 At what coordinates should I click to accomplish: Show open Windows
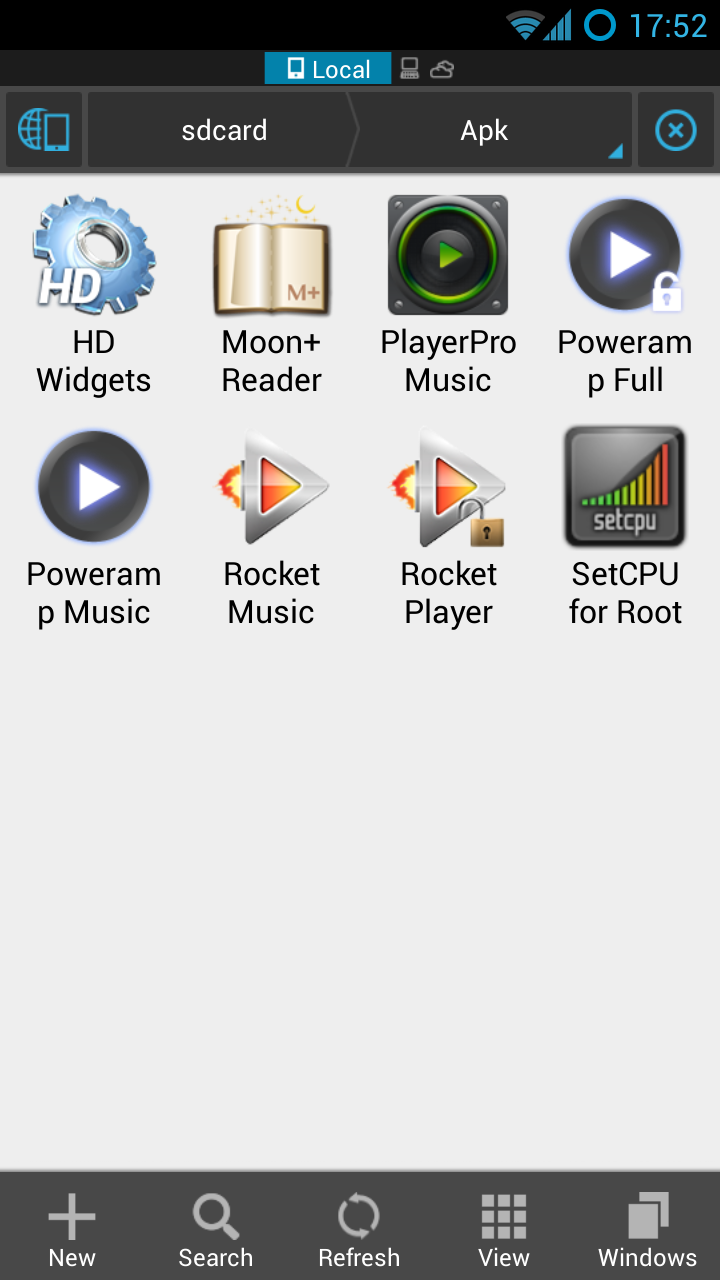pos(647,1228)
